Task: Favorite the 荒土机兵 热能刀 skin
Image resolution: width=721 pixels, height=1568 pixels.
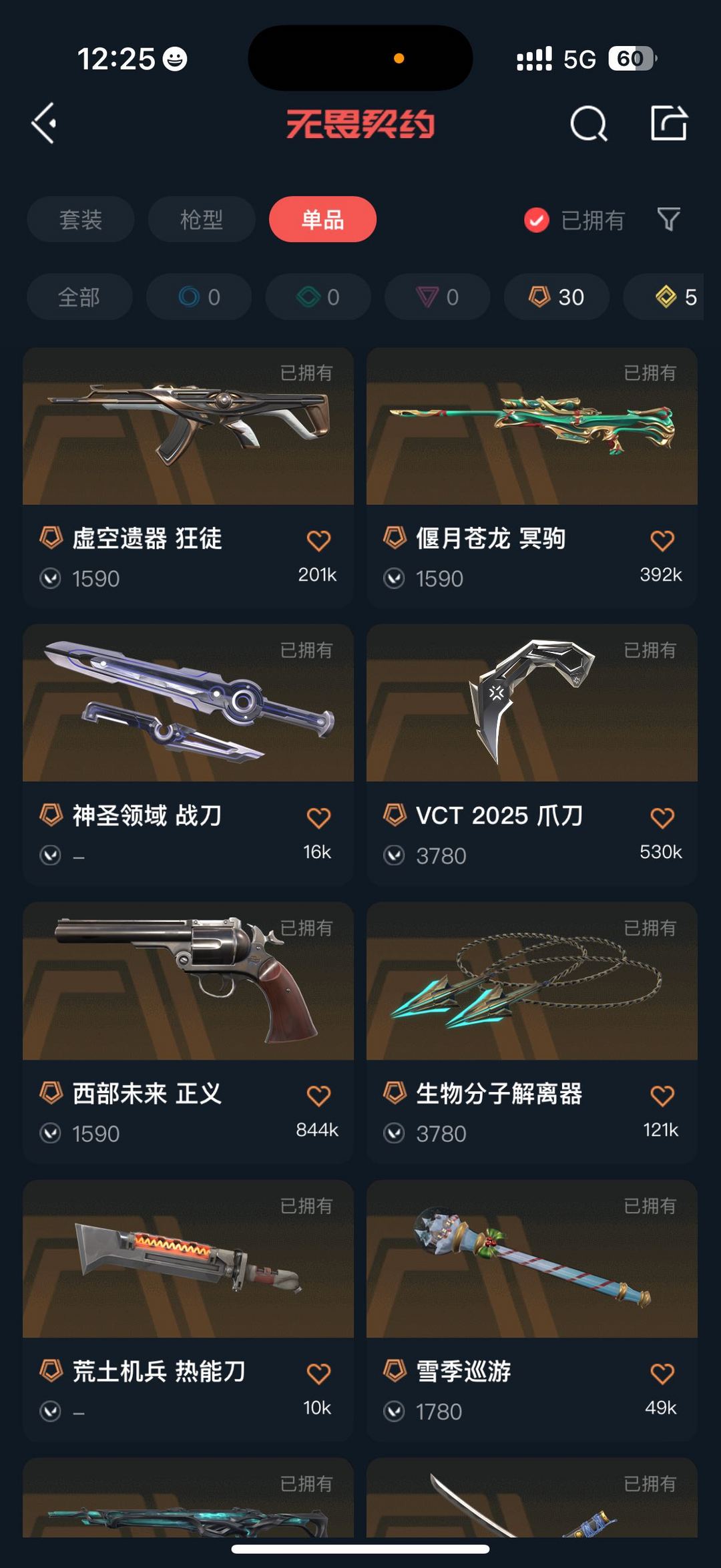Action: pyautogui.click(x=318, y=1374)
